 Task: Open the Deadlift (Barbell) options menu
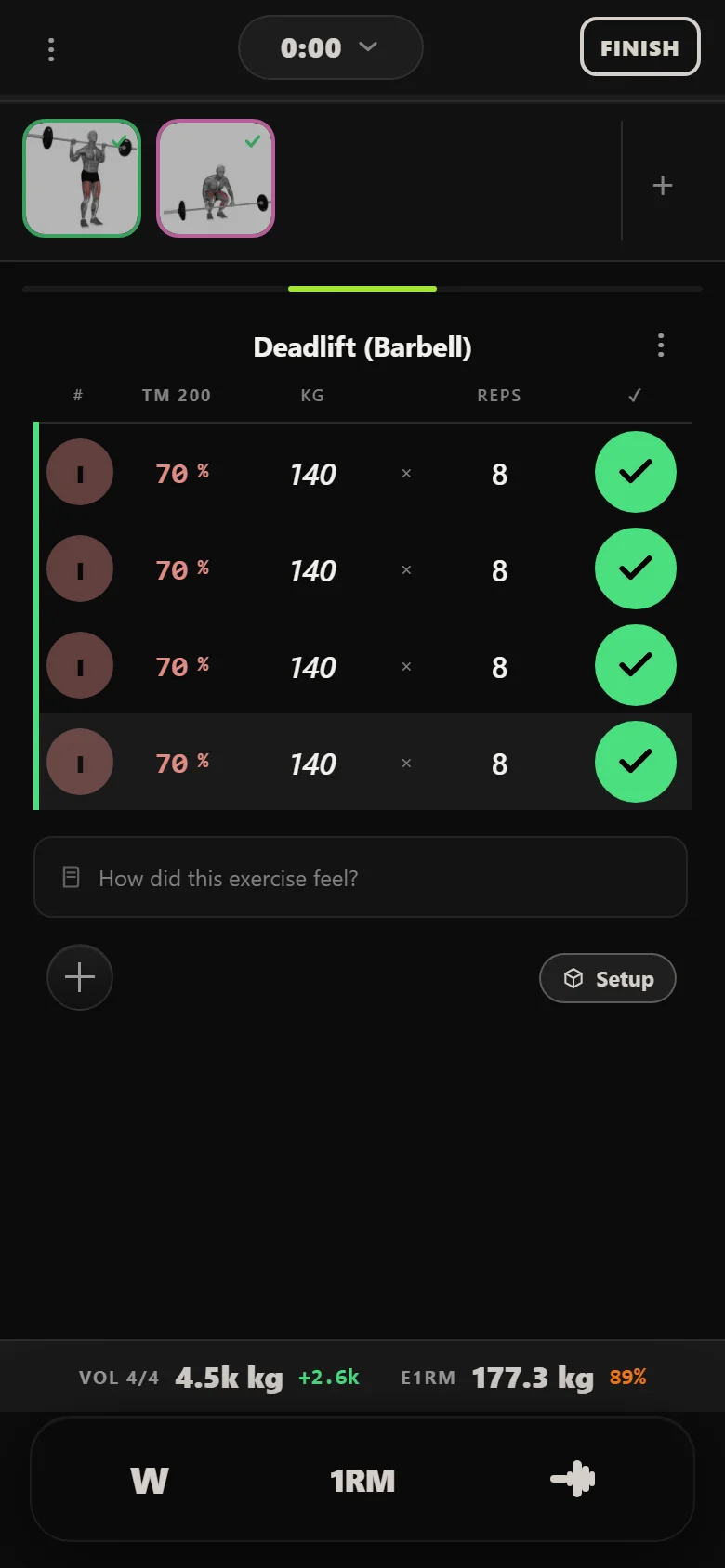coord(661,346)
